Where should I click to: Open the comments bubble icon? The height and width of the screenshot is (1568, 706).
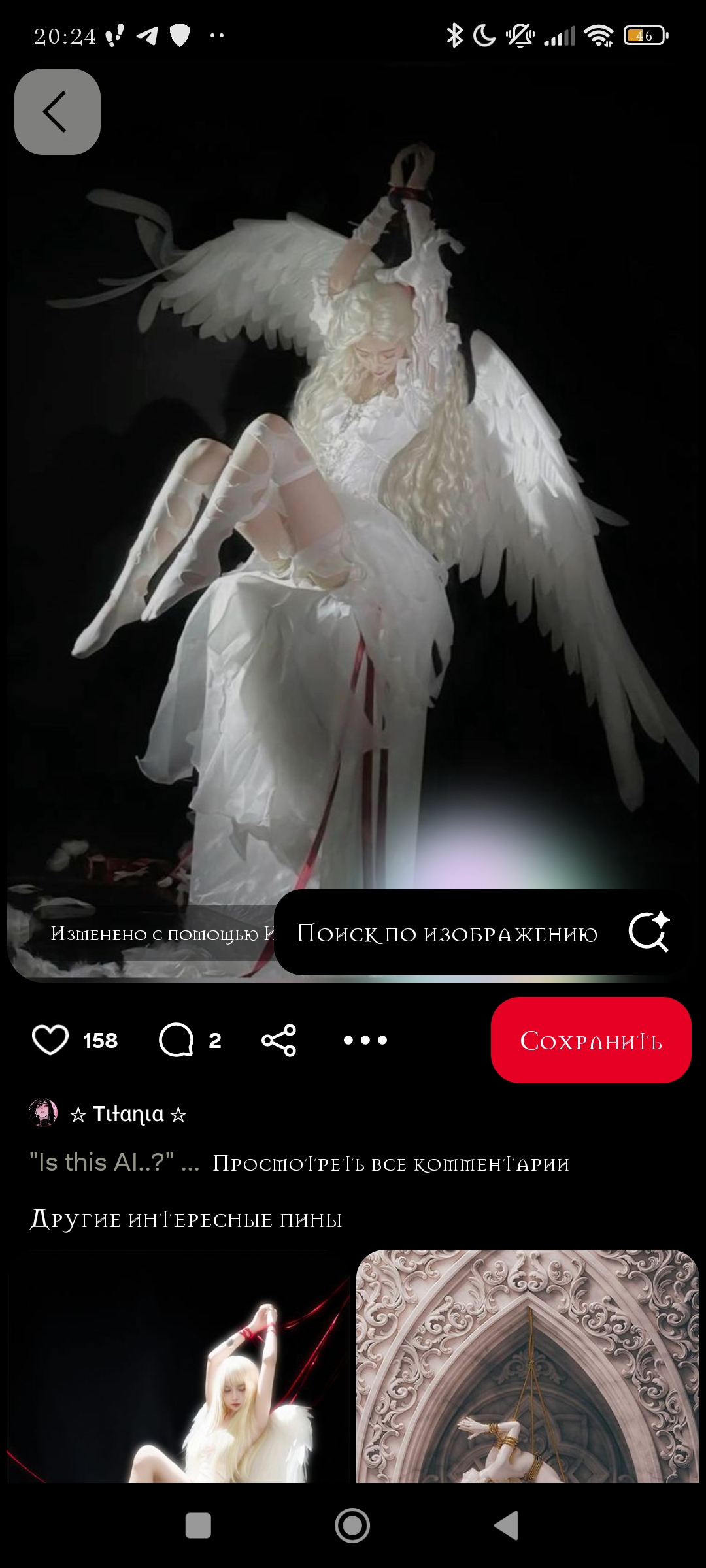[x=176, y=1039]
